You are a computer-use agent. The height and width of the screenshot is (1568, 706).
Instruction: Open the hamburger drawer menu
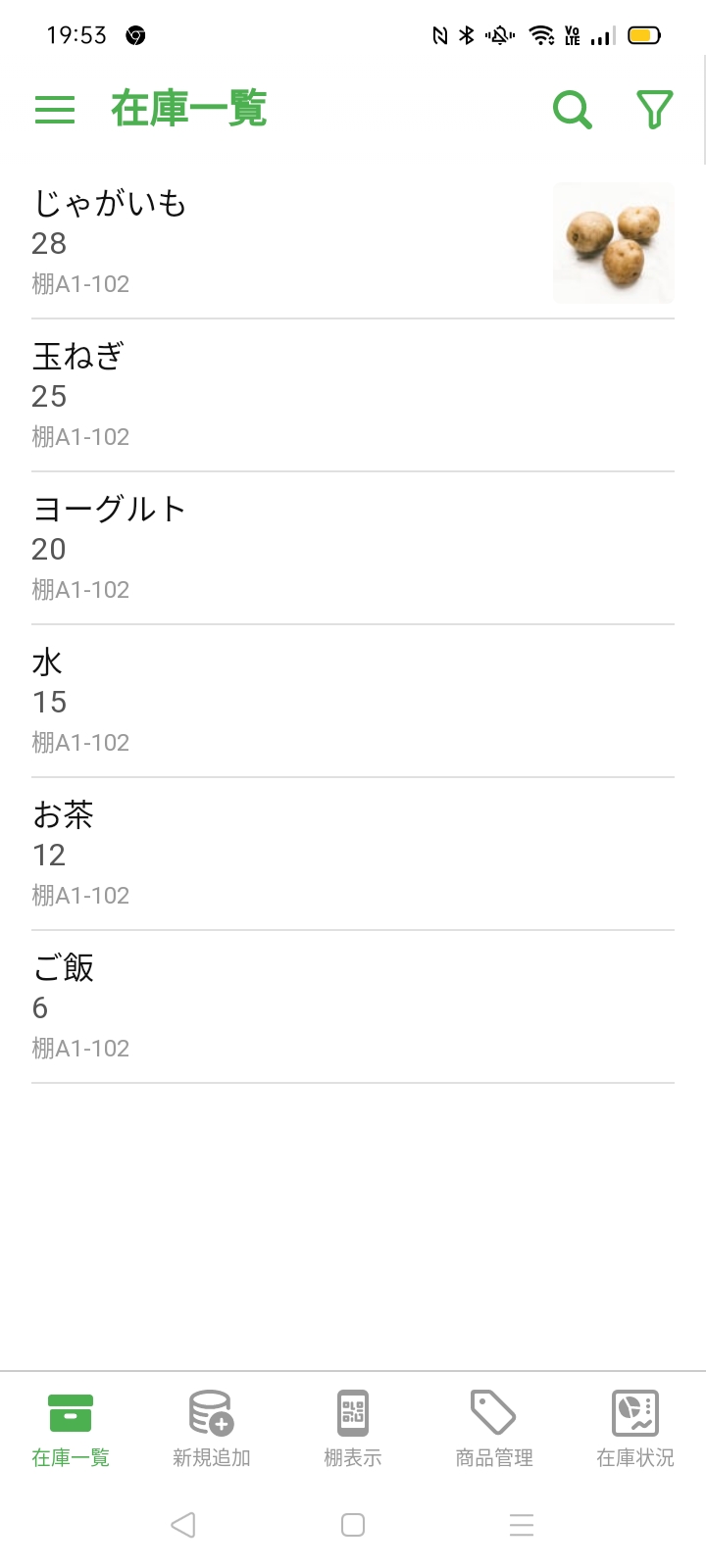pos(55,109)
